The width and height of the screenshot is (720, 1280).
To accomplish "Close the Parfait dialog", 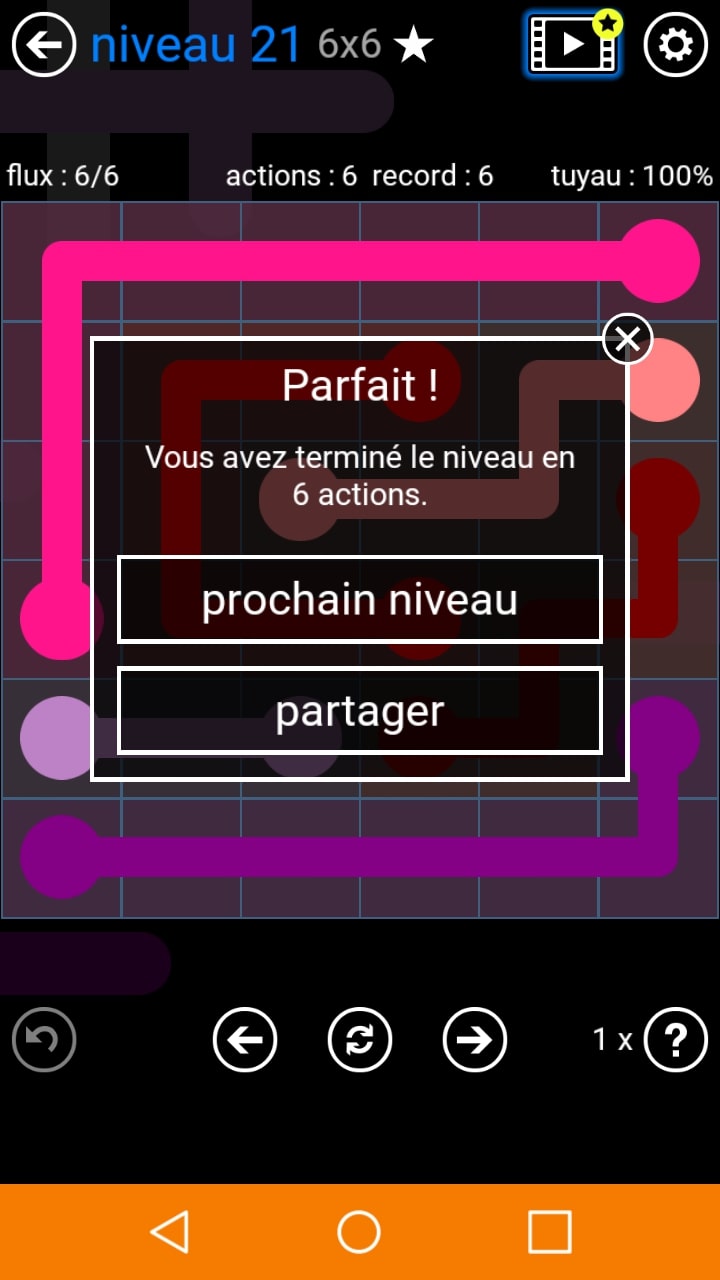I will pyautogui.click(x=628, y=340).
